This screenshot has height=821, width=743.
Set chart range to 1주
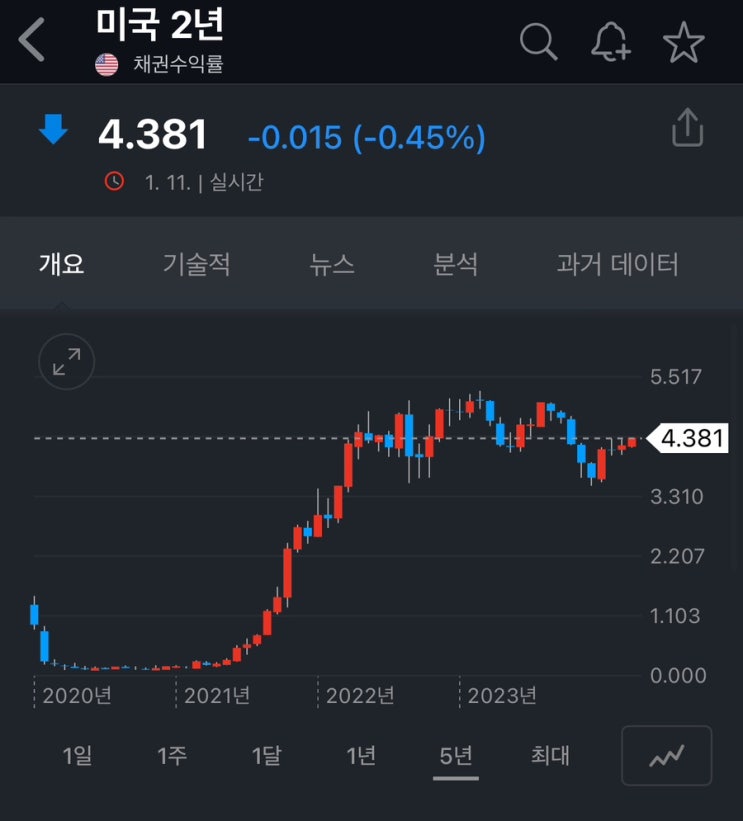tap(172, 756)
